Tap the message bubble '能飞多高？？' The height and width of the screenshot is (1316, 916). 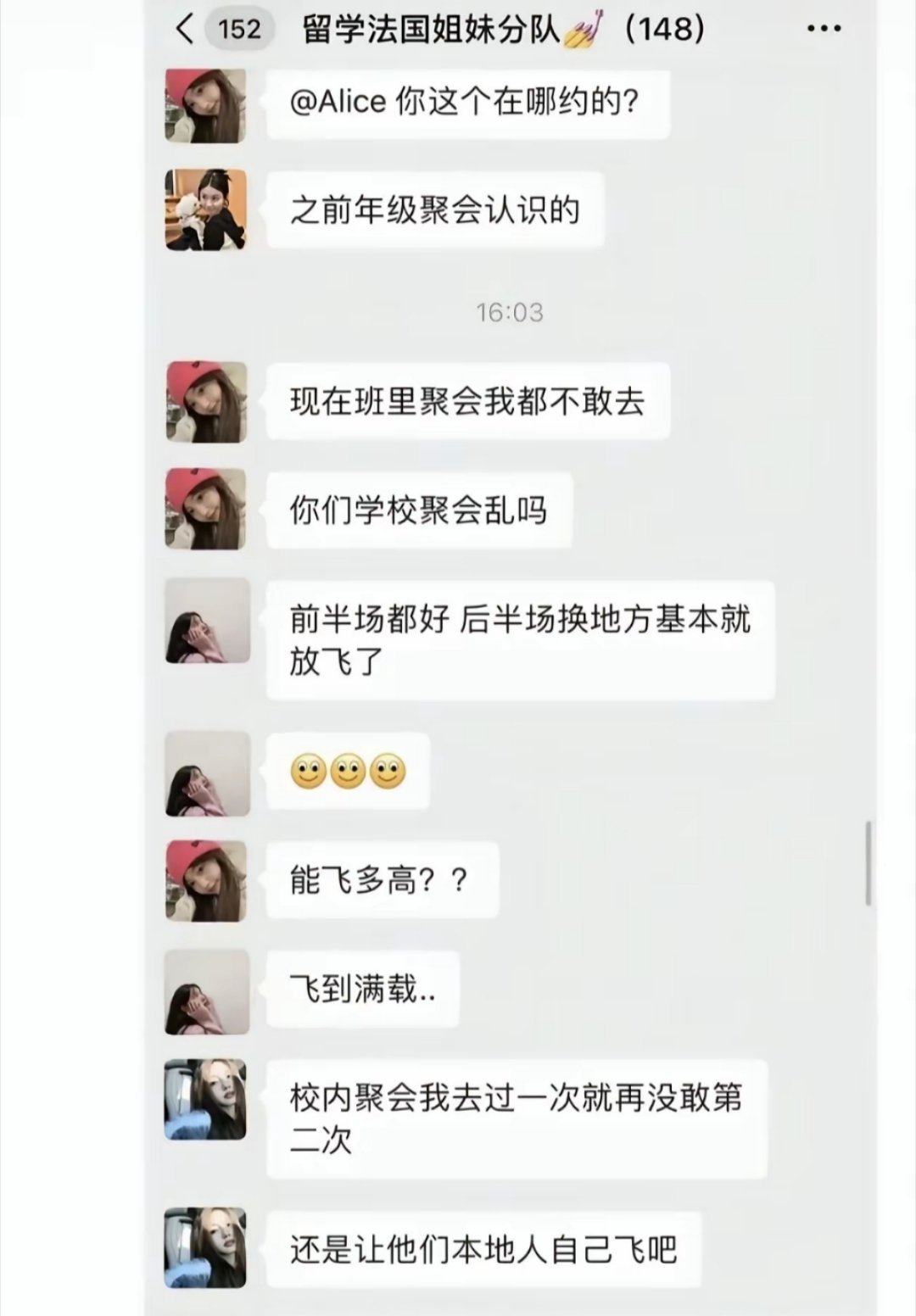coord(382,879)
